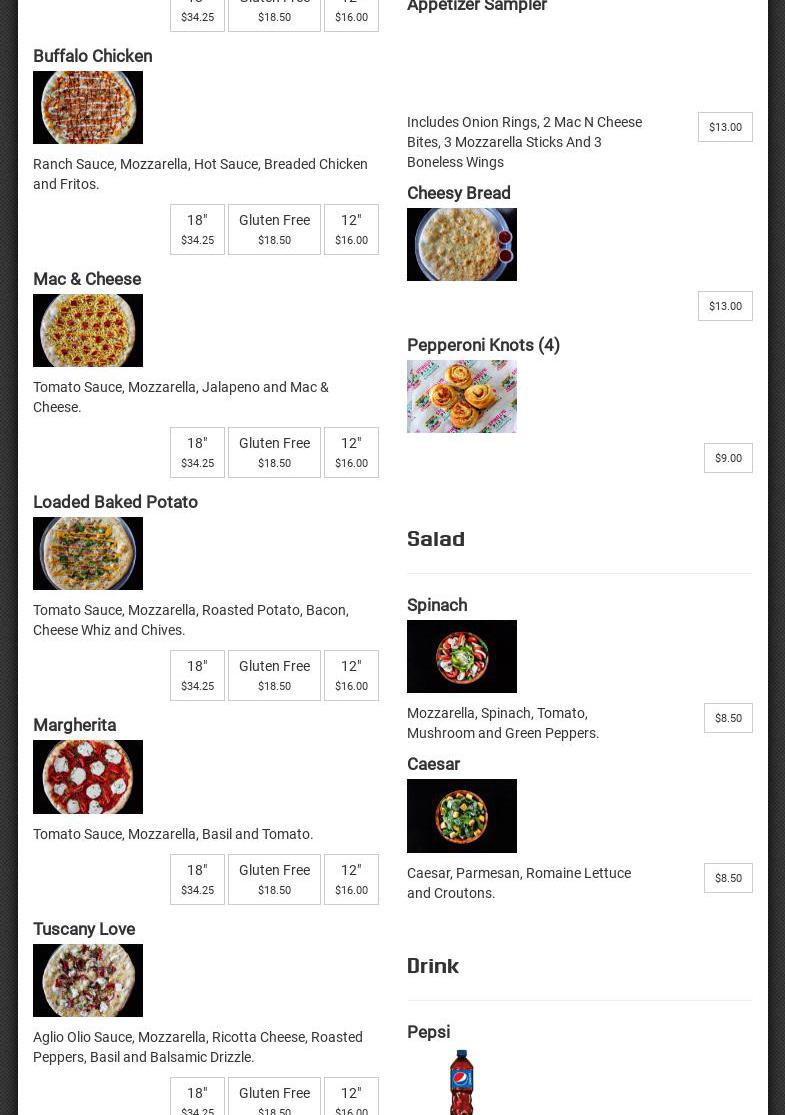785x1115 pixels.
Task: Select 18" size for Buffalo Chicken pizza
Action: 197,229
